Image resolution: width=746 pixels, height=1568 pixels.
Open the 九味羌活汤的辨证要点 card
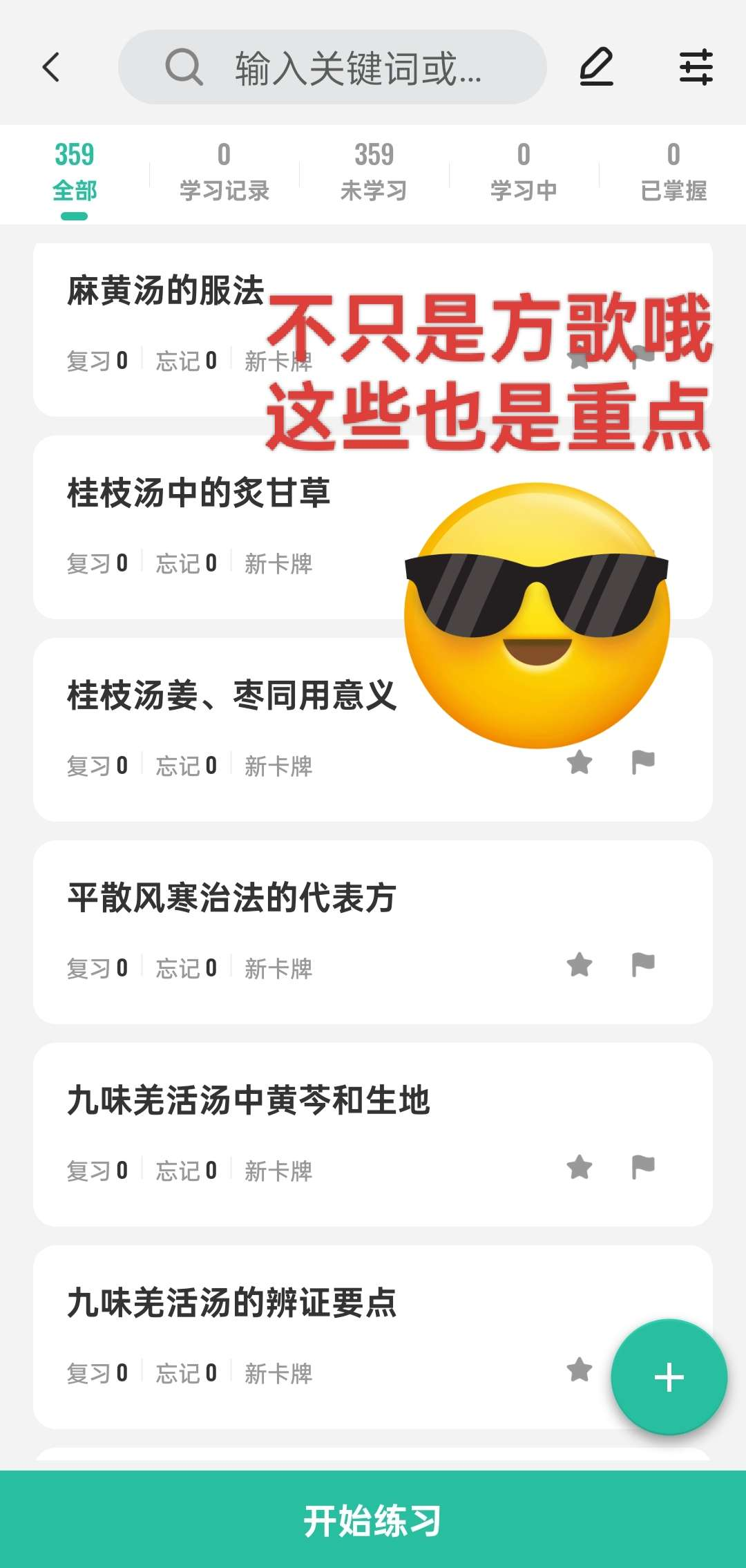(232, 1303)
